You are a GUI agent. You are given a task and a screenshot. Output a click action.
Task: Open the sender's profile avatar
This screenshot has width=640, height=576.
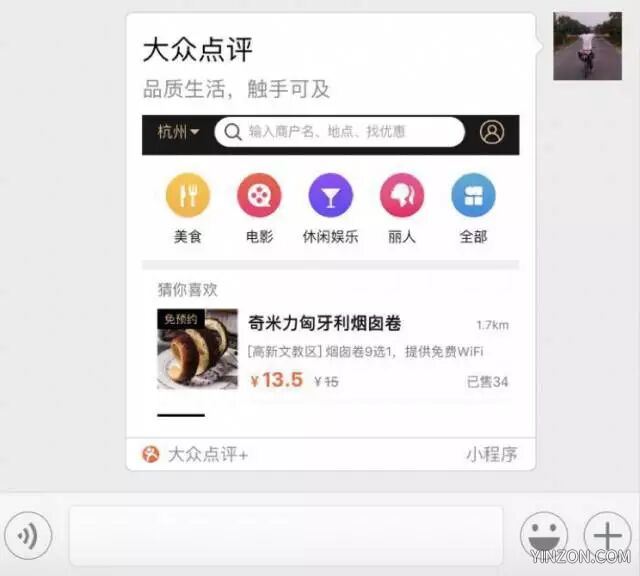tap(587, 47)
